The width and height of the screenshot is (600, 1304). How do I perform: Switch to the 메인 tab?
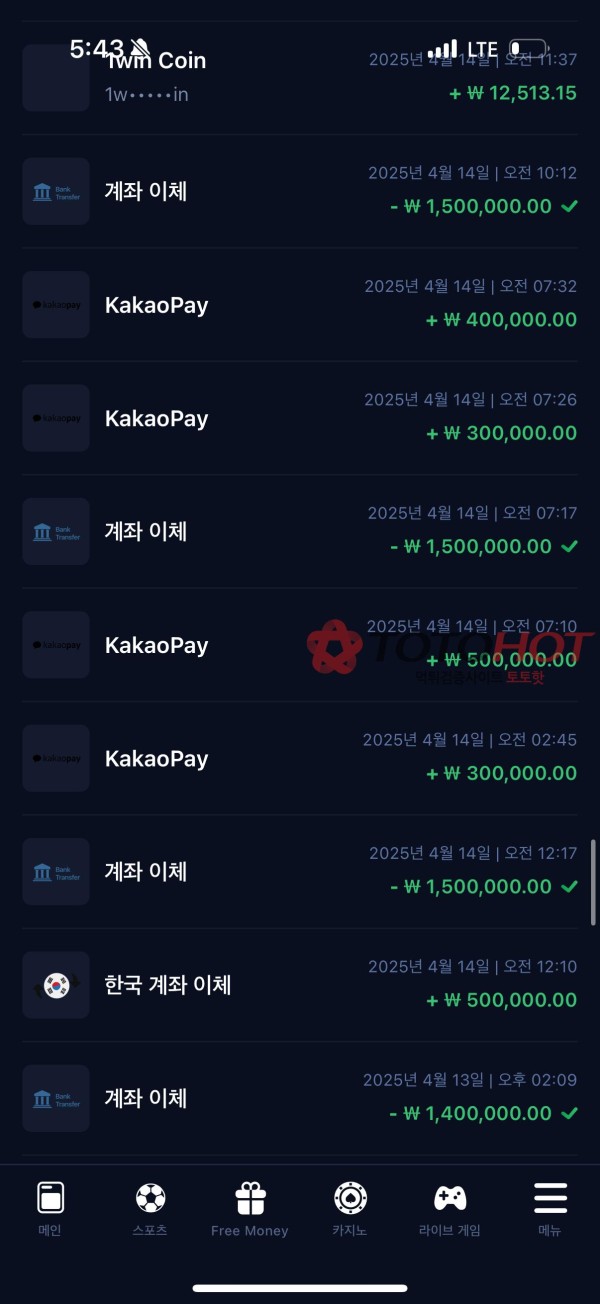(50, 1208)
